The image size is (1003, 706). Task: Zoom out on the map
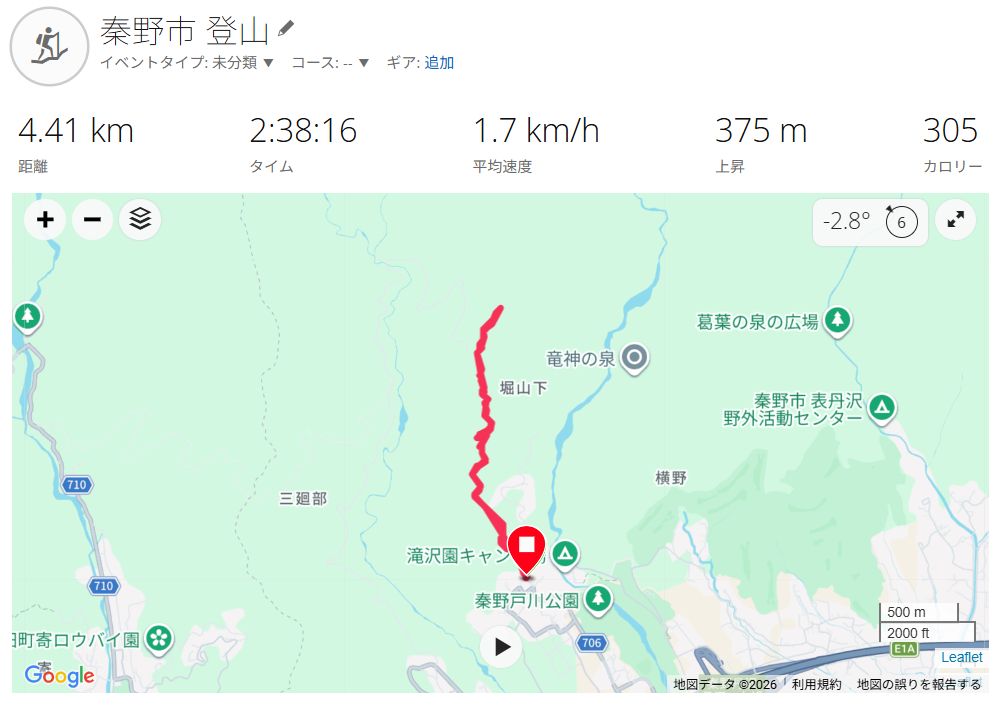tap(92, 219)
